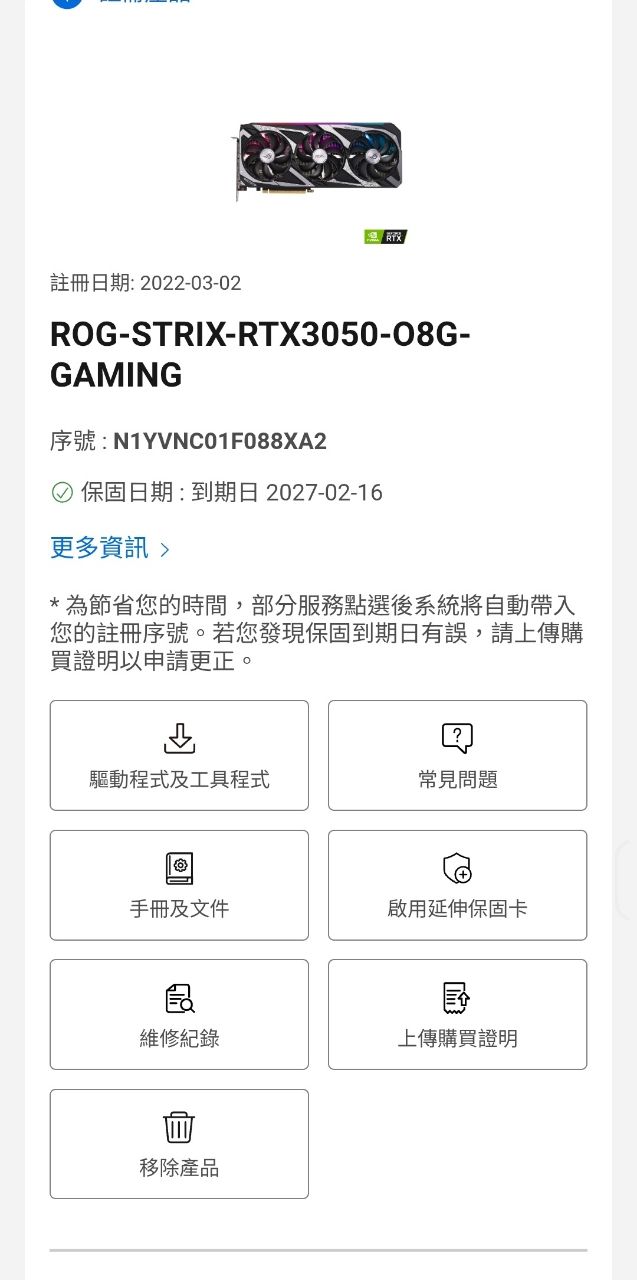This screenshot has height=1280, width=637.
Task: View 維修紀錄
Action: pos(179,1014)
